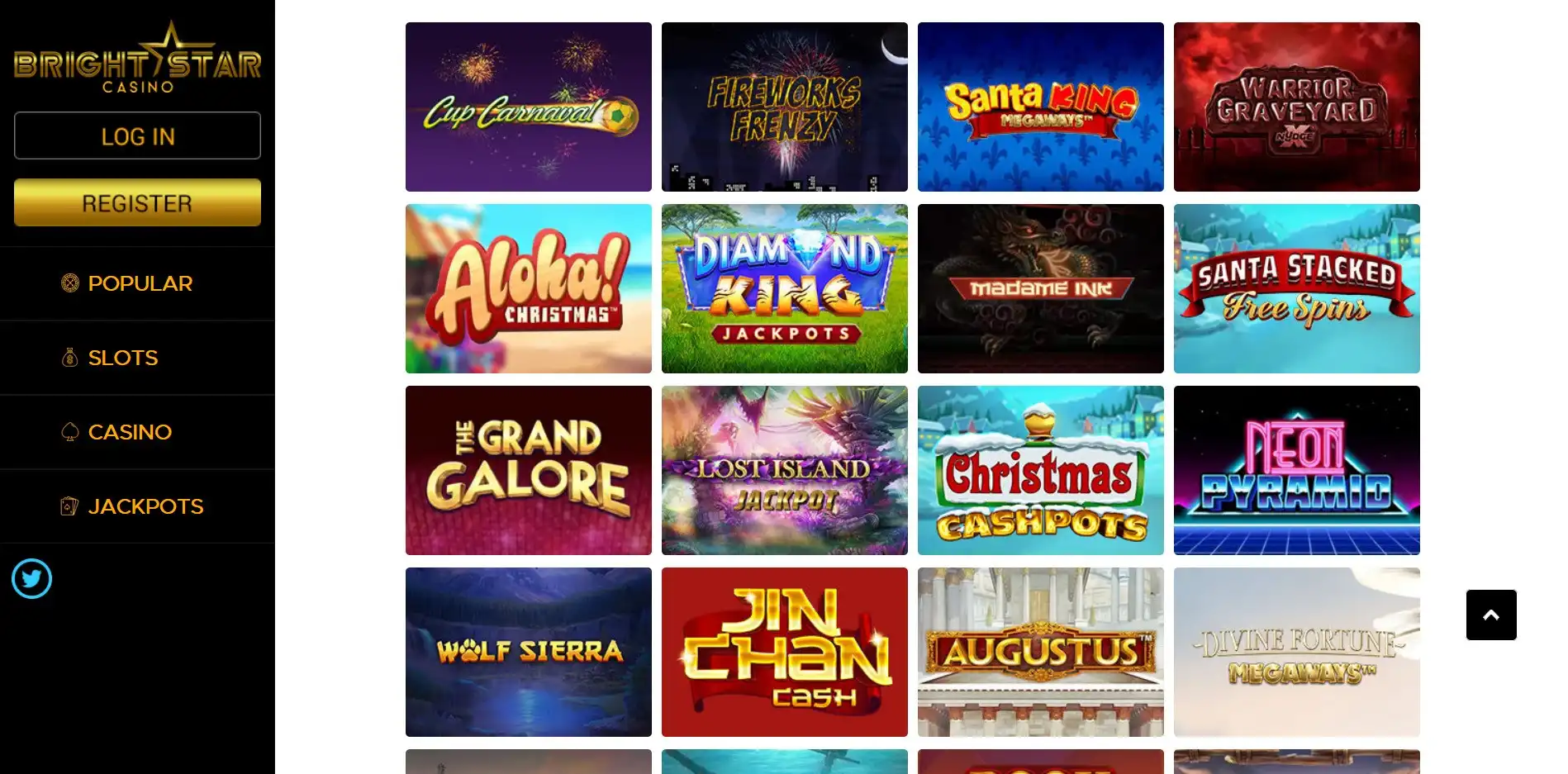Play Aloha! Christmas slot
1568x774 pixels.
[529, 289]
